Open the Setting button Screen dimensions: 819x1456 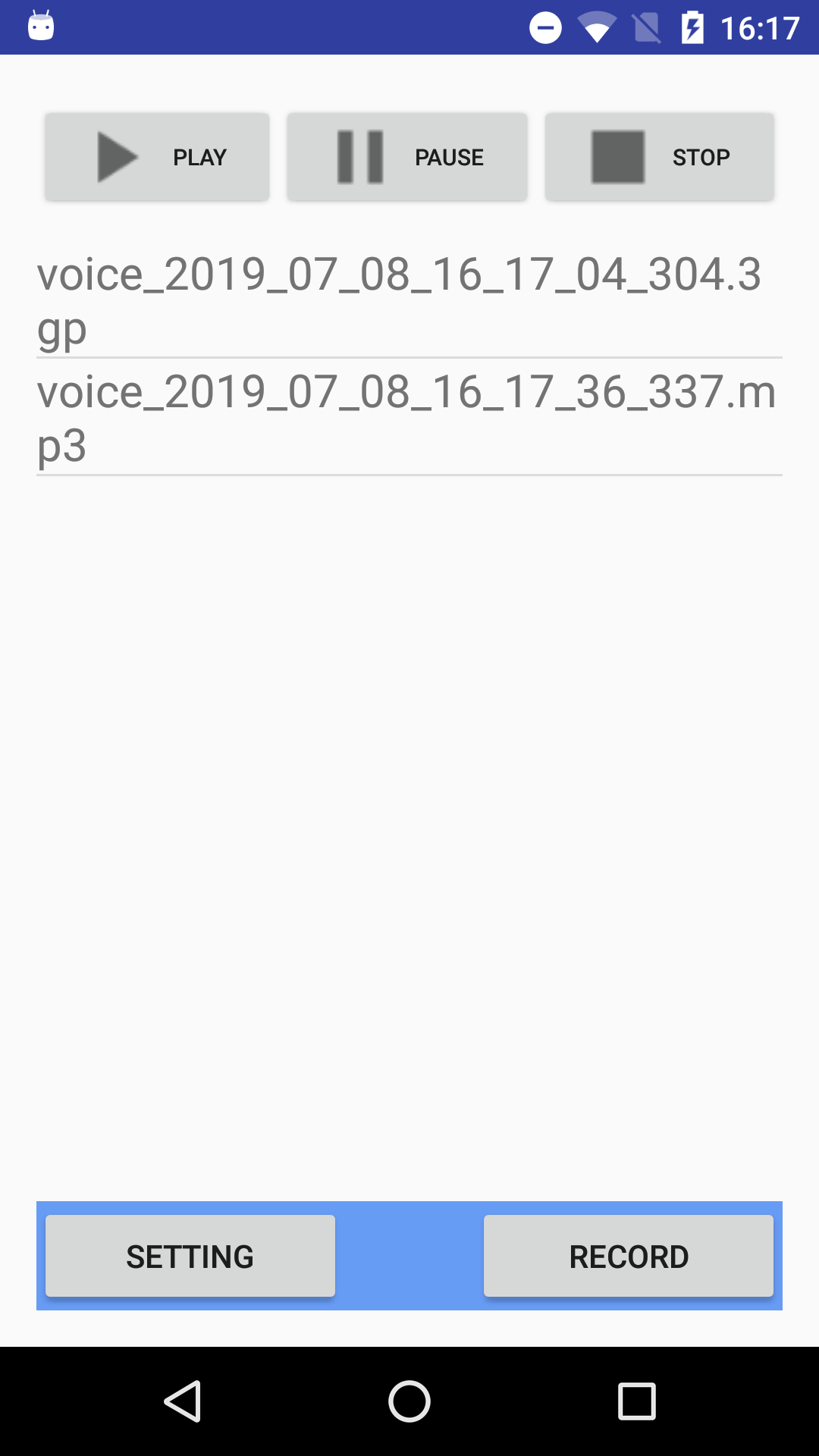tap(190, 1256)
